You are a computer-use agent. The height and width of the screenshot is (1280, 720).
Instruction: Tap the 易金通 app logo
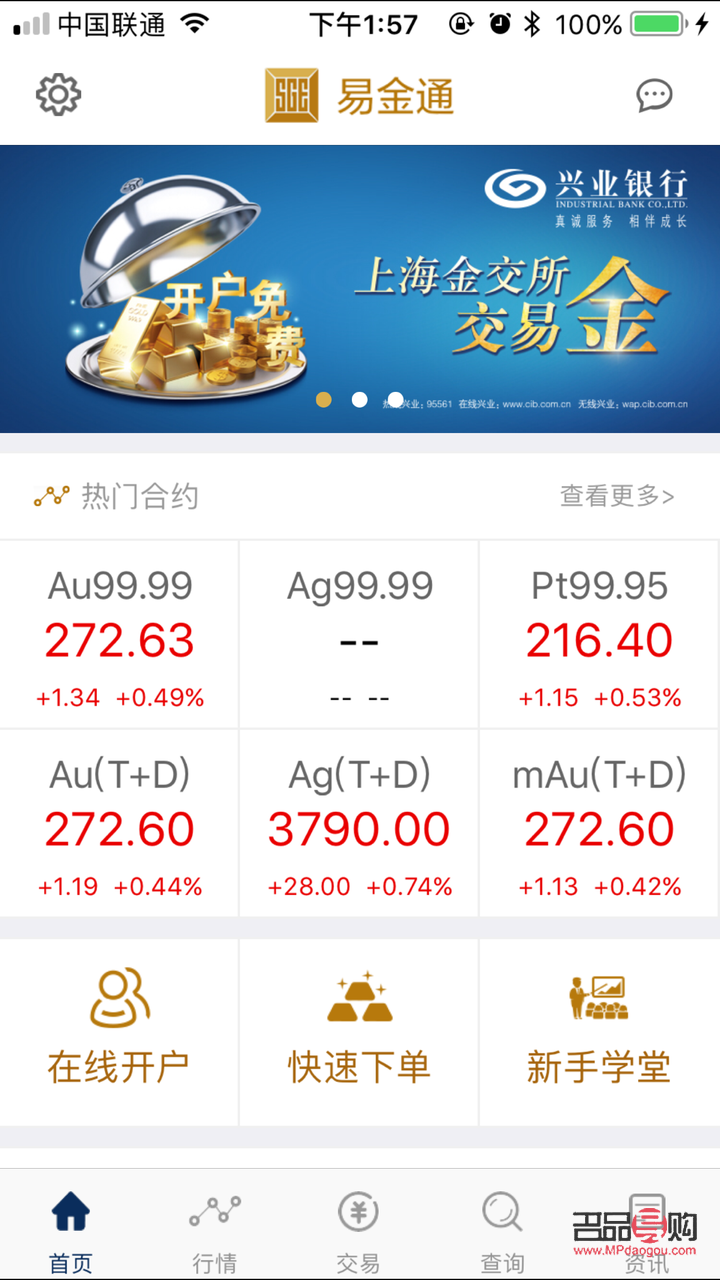click(x=358, y=94)
